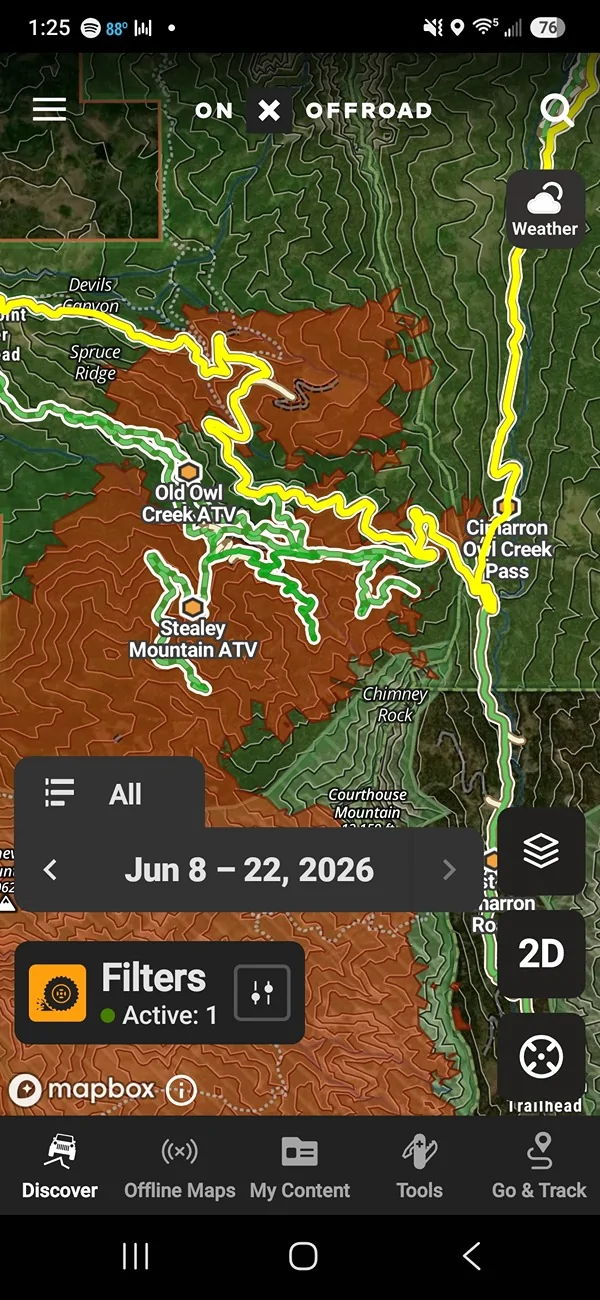Adjust the filter settings sliders icon
600x1300 pixels.
262,993
